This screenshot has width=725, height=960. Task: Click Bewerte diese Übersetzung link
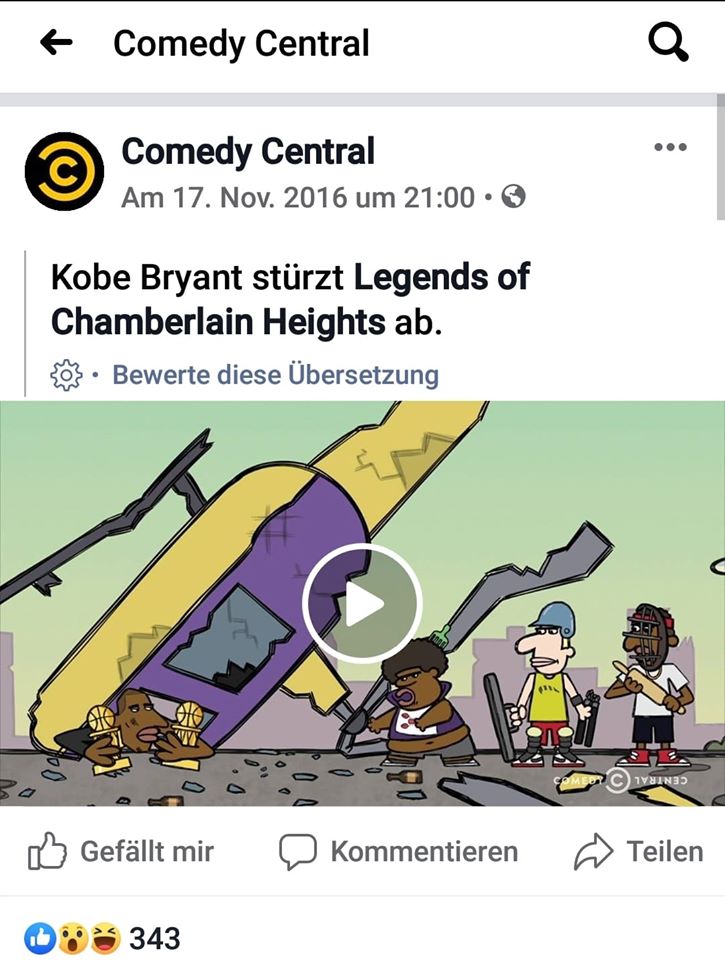tap(275, 373)
